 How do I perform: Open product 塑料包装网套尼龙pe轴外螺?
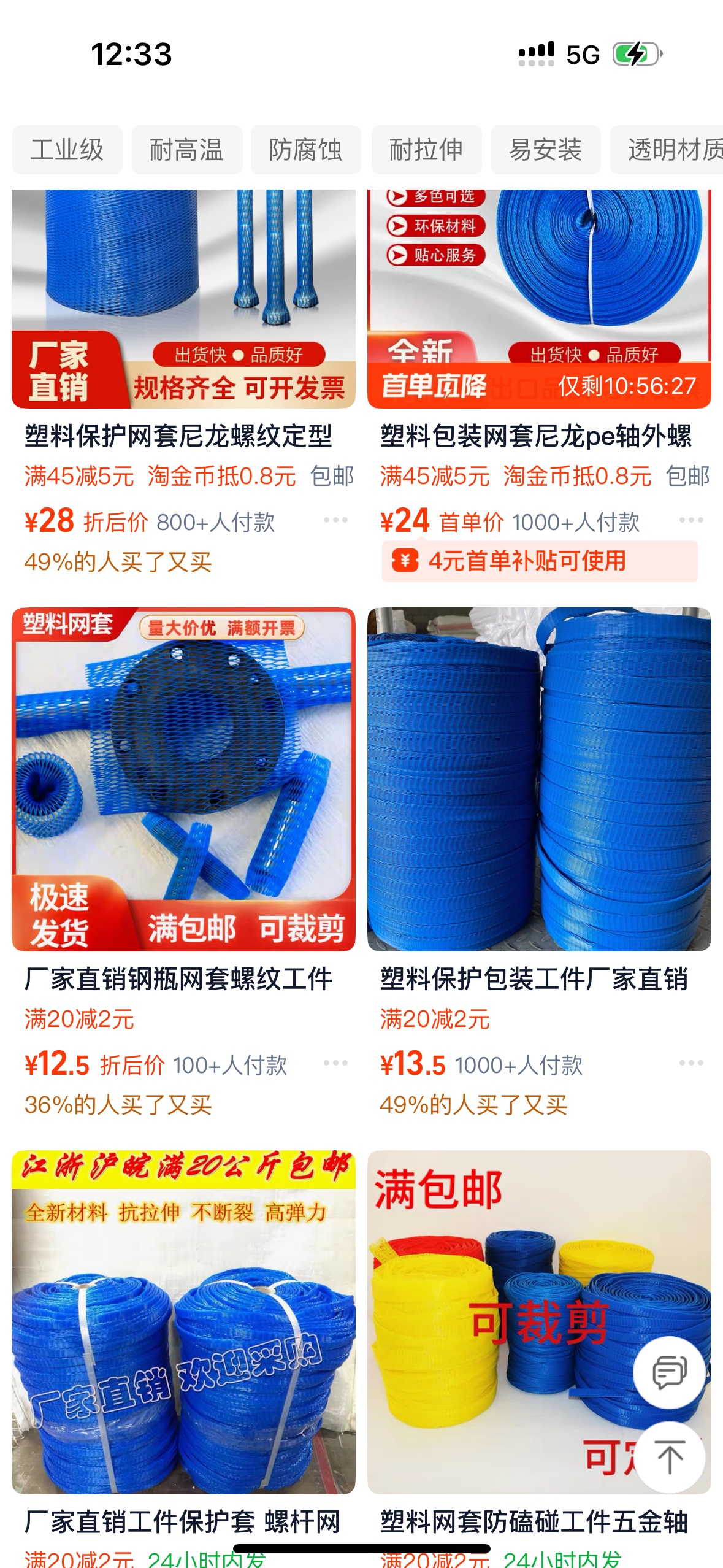535,436
